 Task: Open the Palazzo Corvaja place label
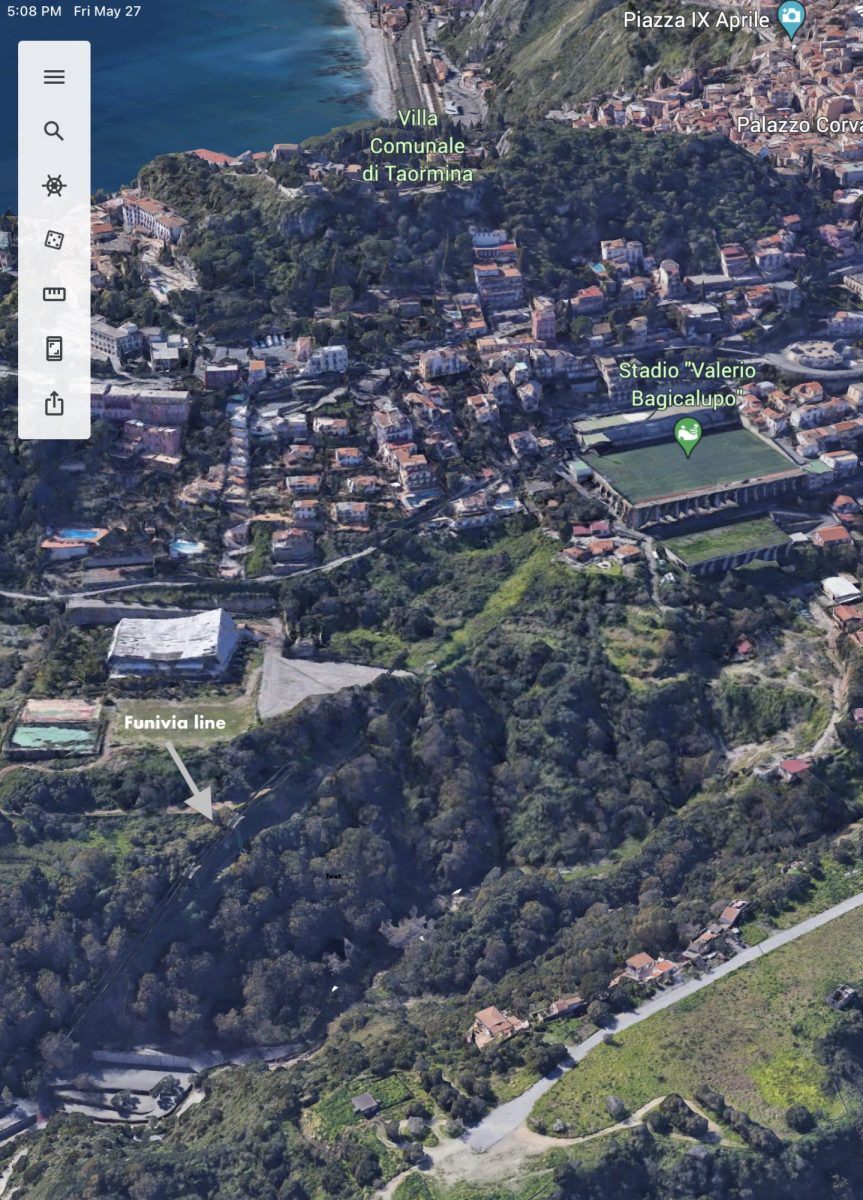click(798, 125)
